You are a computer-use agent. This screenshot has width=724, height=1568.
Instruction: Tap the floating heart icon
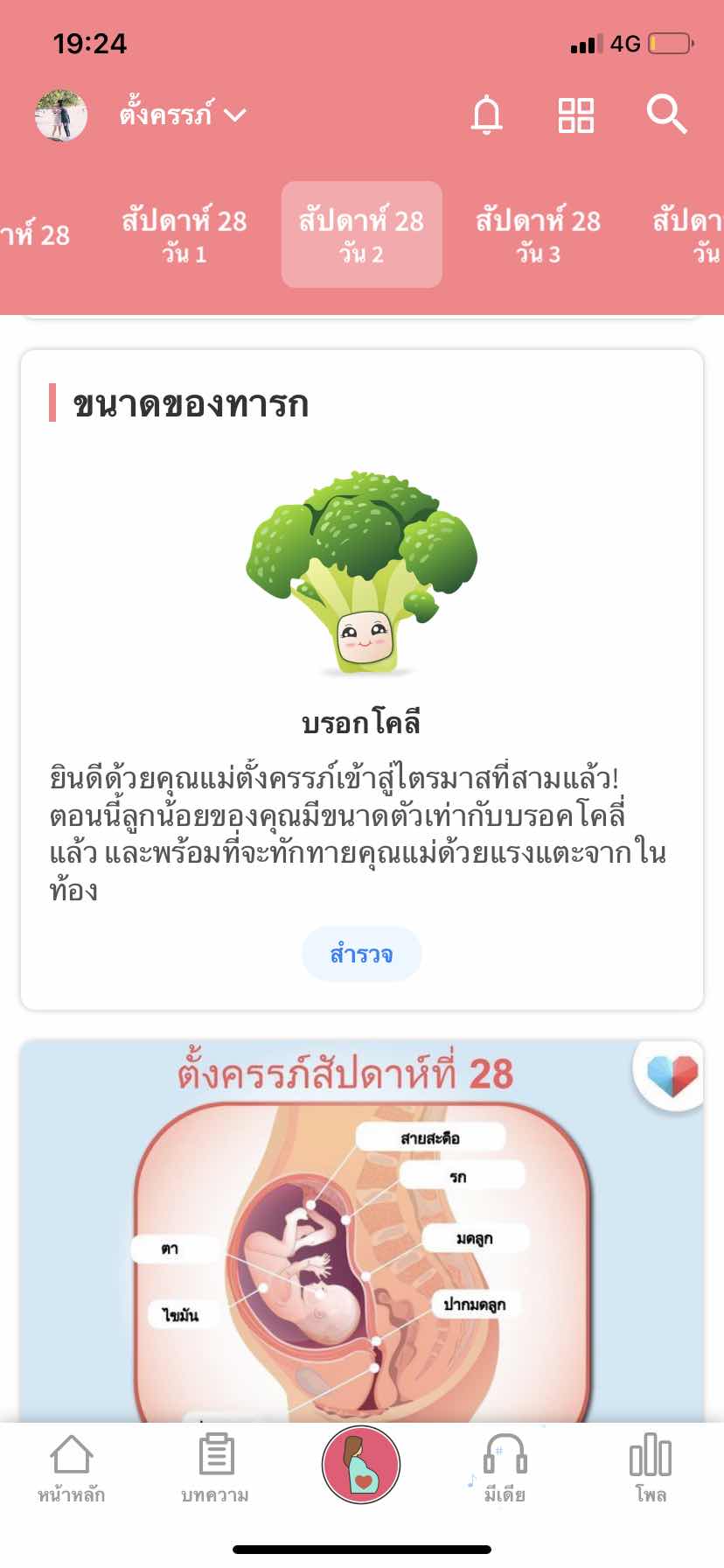coord(671,1075)
